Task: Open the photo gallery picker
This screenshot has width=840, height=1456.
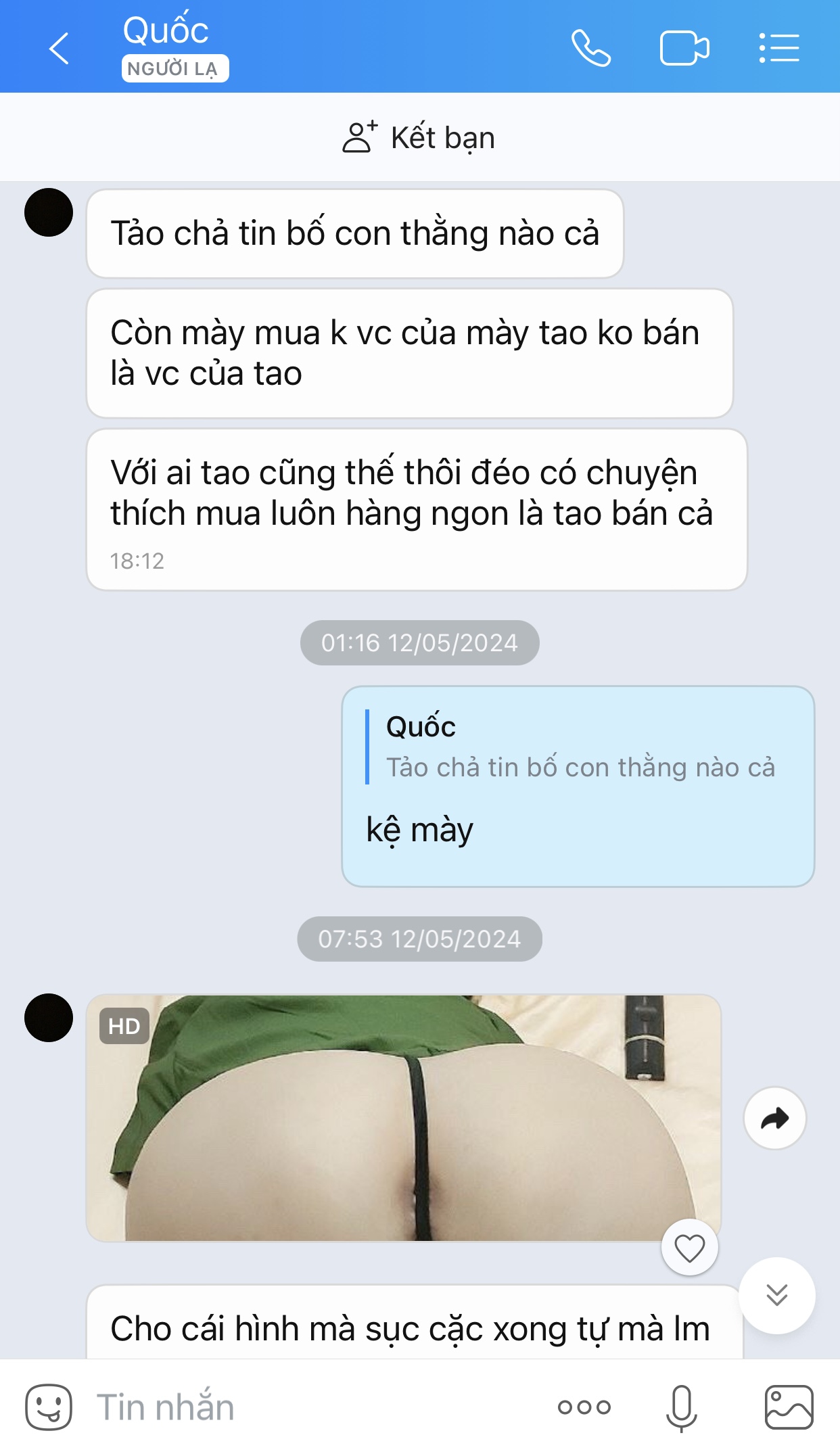Action: pyautogui.click(x=789, y=1407)
